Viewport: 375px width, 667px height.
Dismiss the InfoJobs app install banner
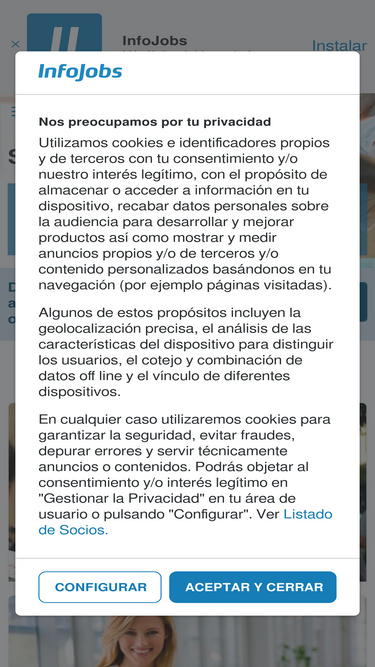(15, 44)
